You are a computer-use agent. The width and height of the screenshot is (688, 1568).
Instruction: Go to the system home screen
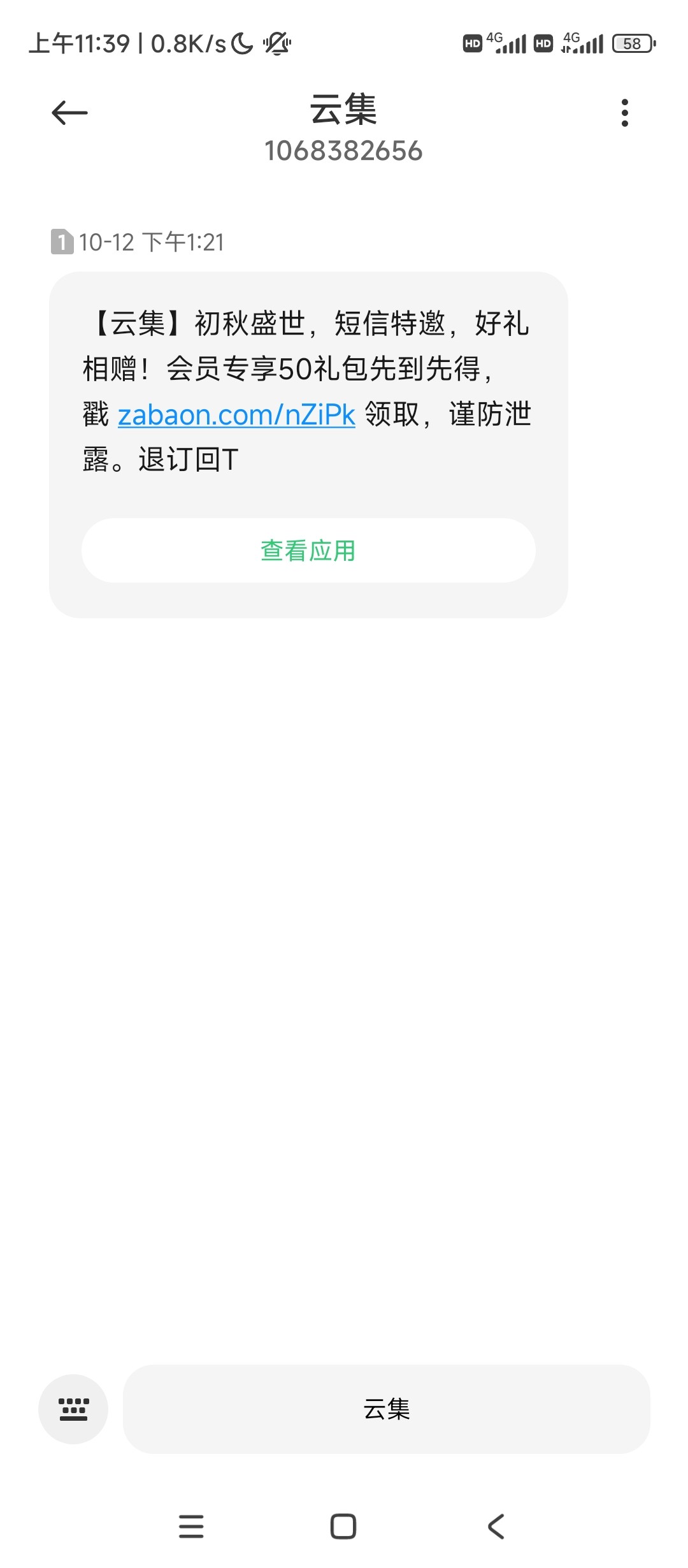(x=343, y=1527)
